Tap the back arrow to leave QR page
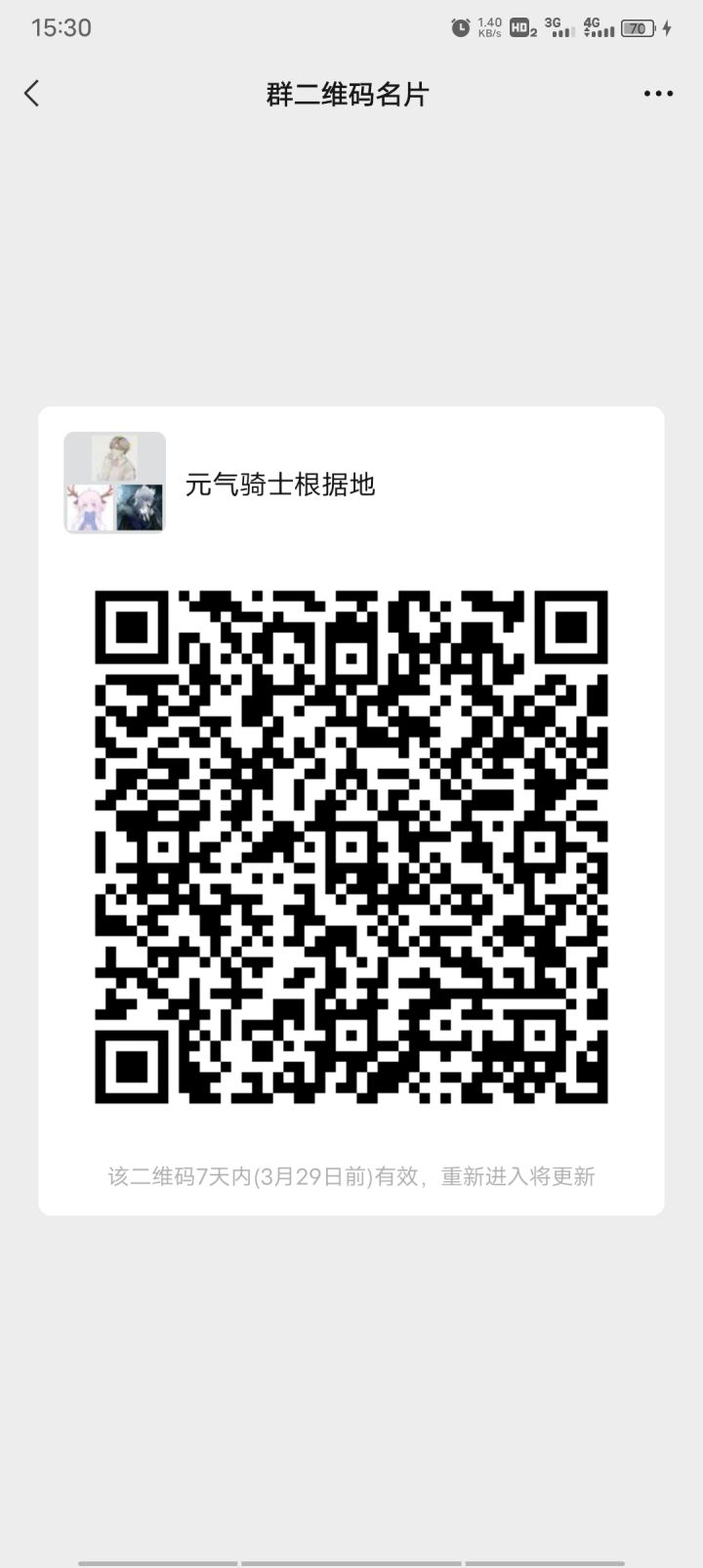 pyautogui.click(x=32, y=93)
